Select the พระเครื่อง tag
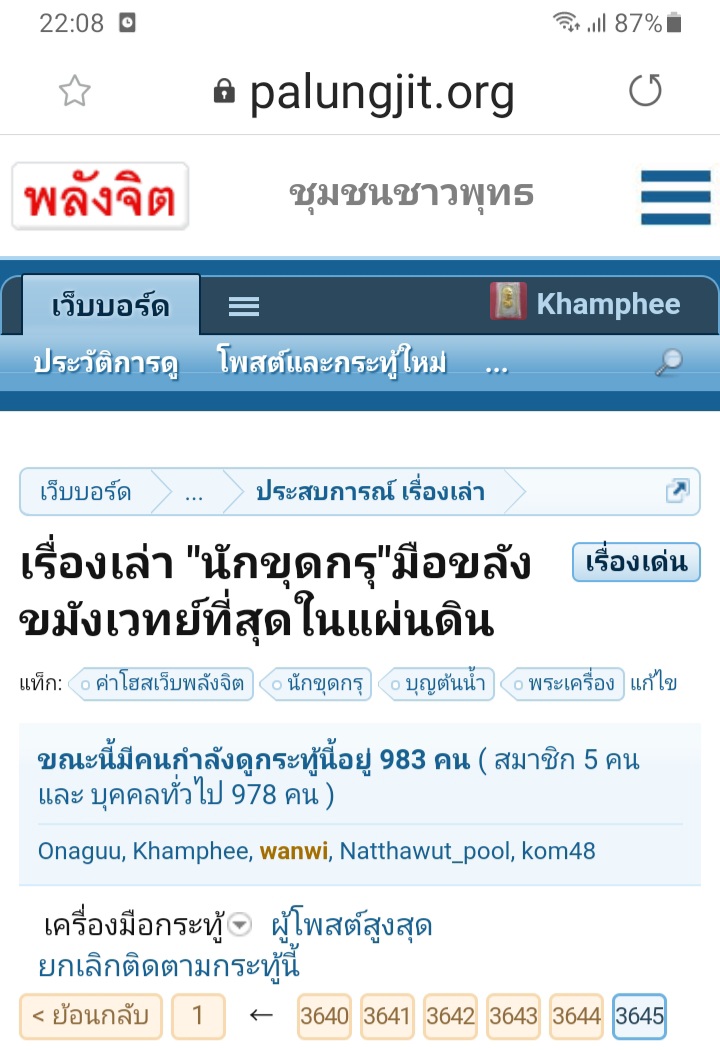 click(567, 684)
